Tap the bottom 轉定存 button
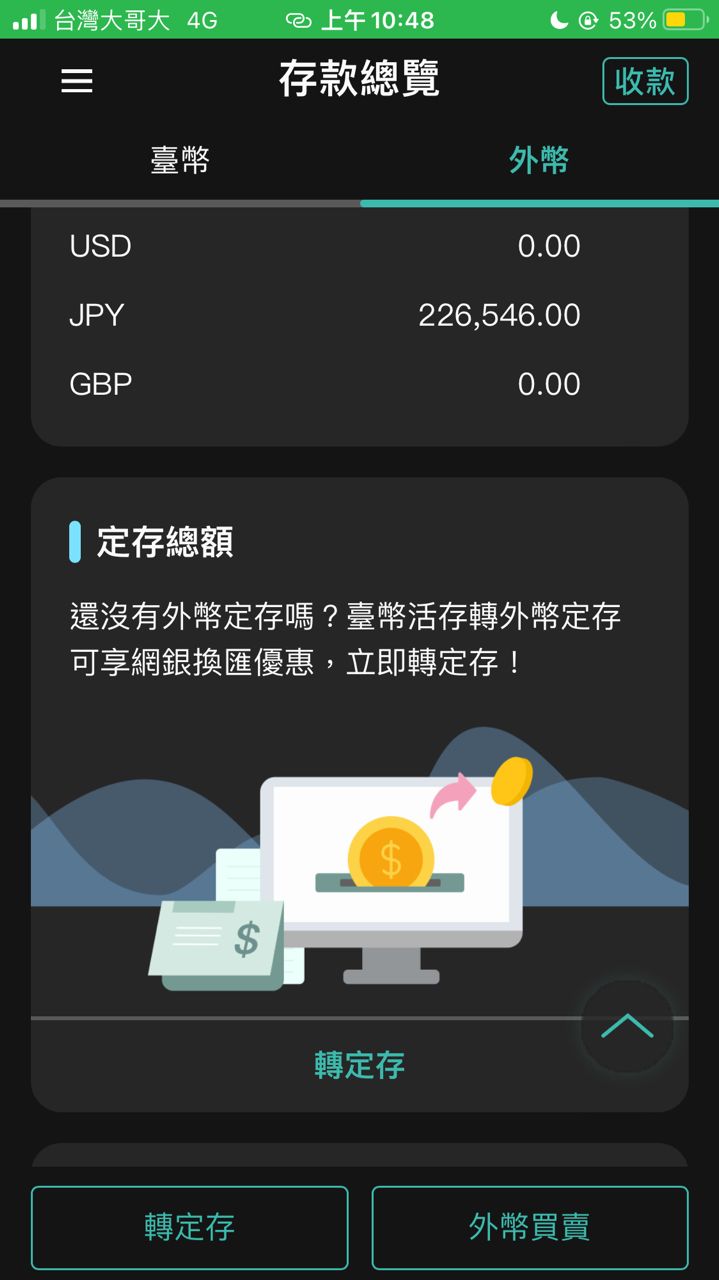 [x=190, y=1227]
